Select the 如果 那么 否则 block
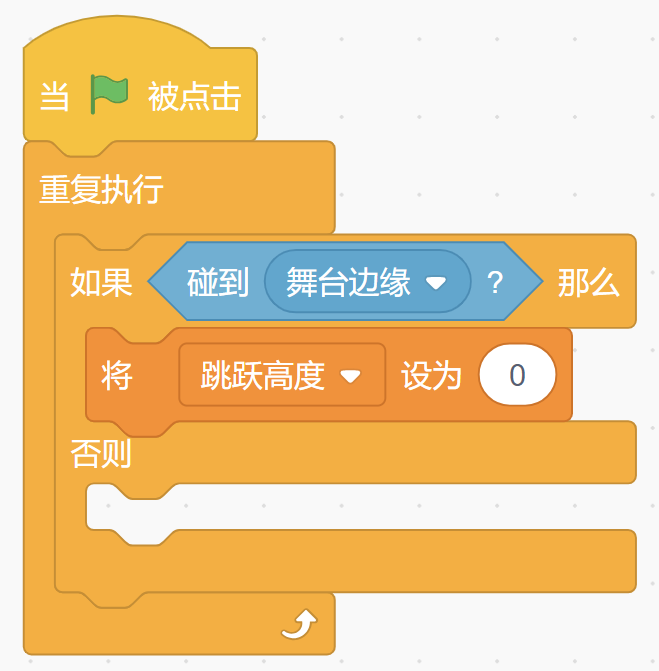 pyautogui.click(x=100, y=284)
